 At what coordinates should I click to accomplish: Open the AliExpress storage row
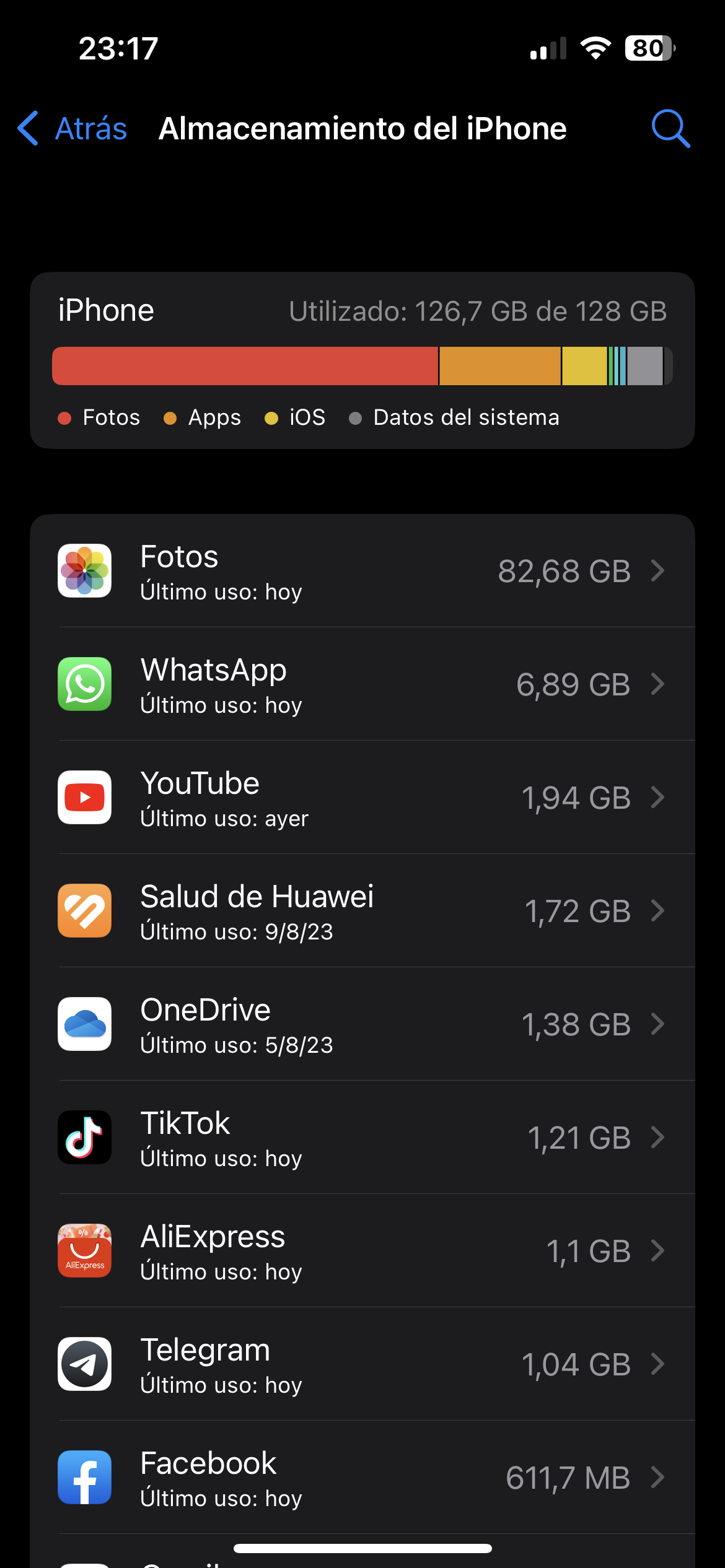click(x=362, y=1251)
